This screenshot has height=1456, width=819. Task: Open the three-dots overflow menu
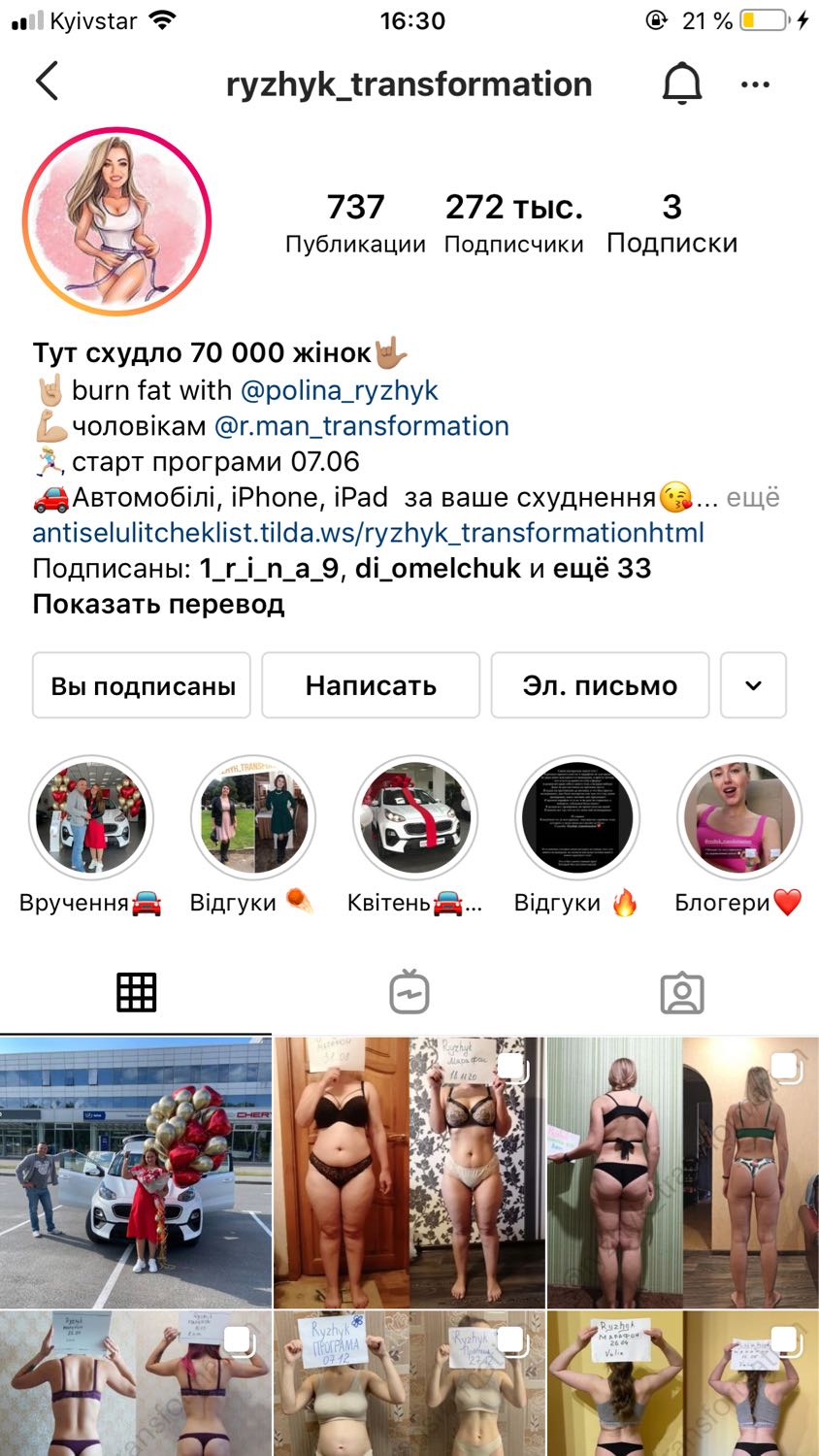755,84
